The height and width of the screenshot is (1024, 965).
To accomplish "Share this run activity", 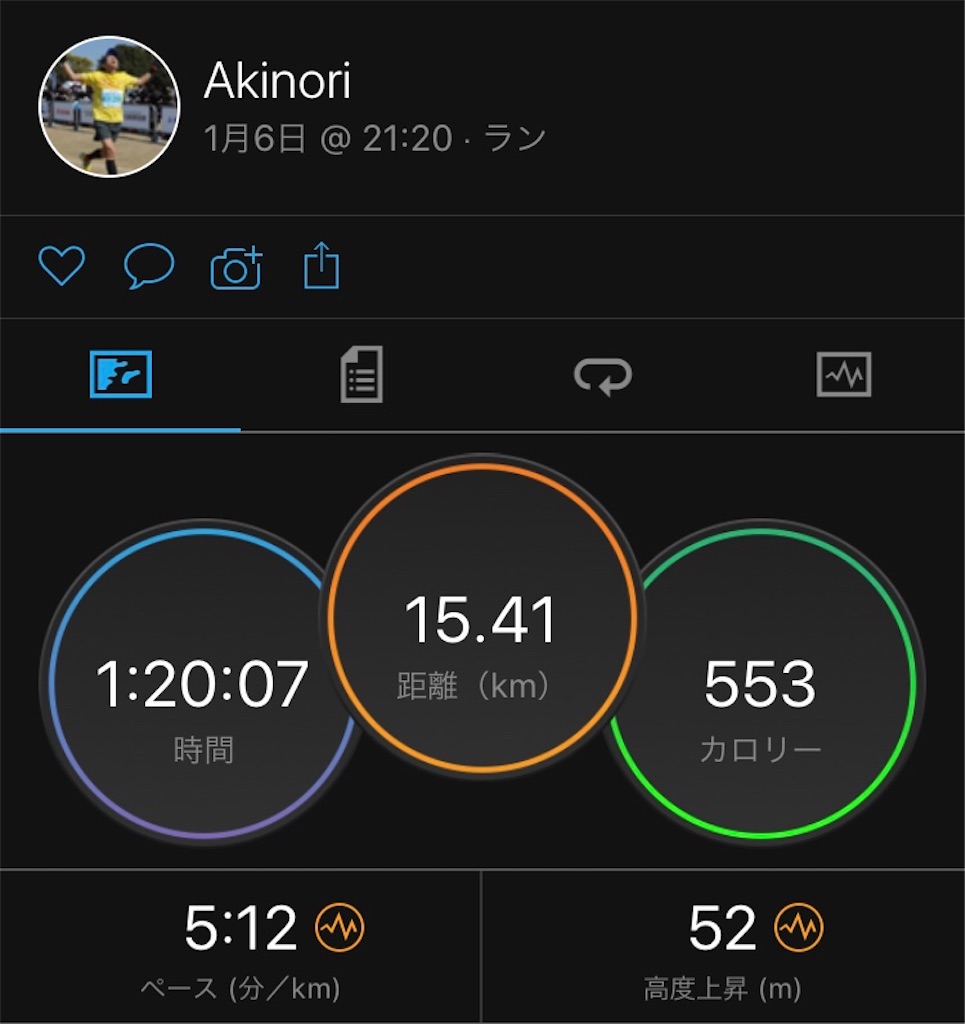I will pyautogui.click(x=322, y=268).
